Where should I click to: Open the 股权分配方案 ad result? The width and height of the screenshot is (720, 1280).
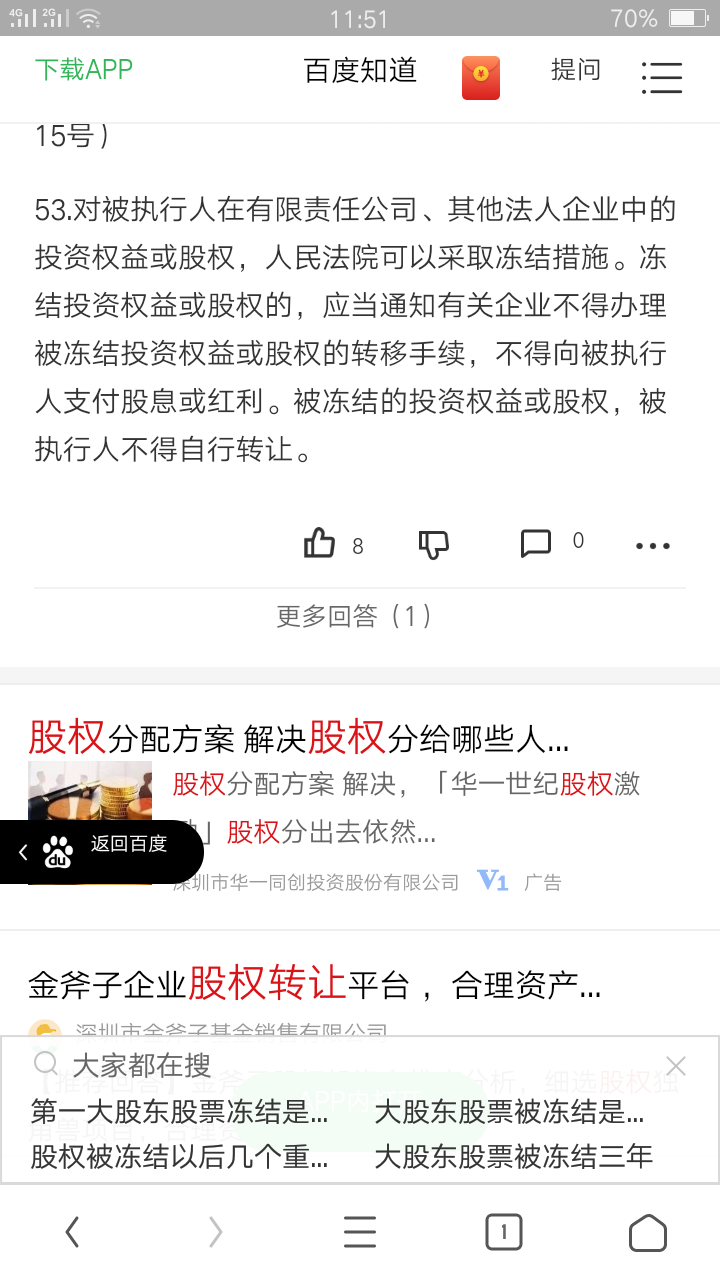(298, 738)
